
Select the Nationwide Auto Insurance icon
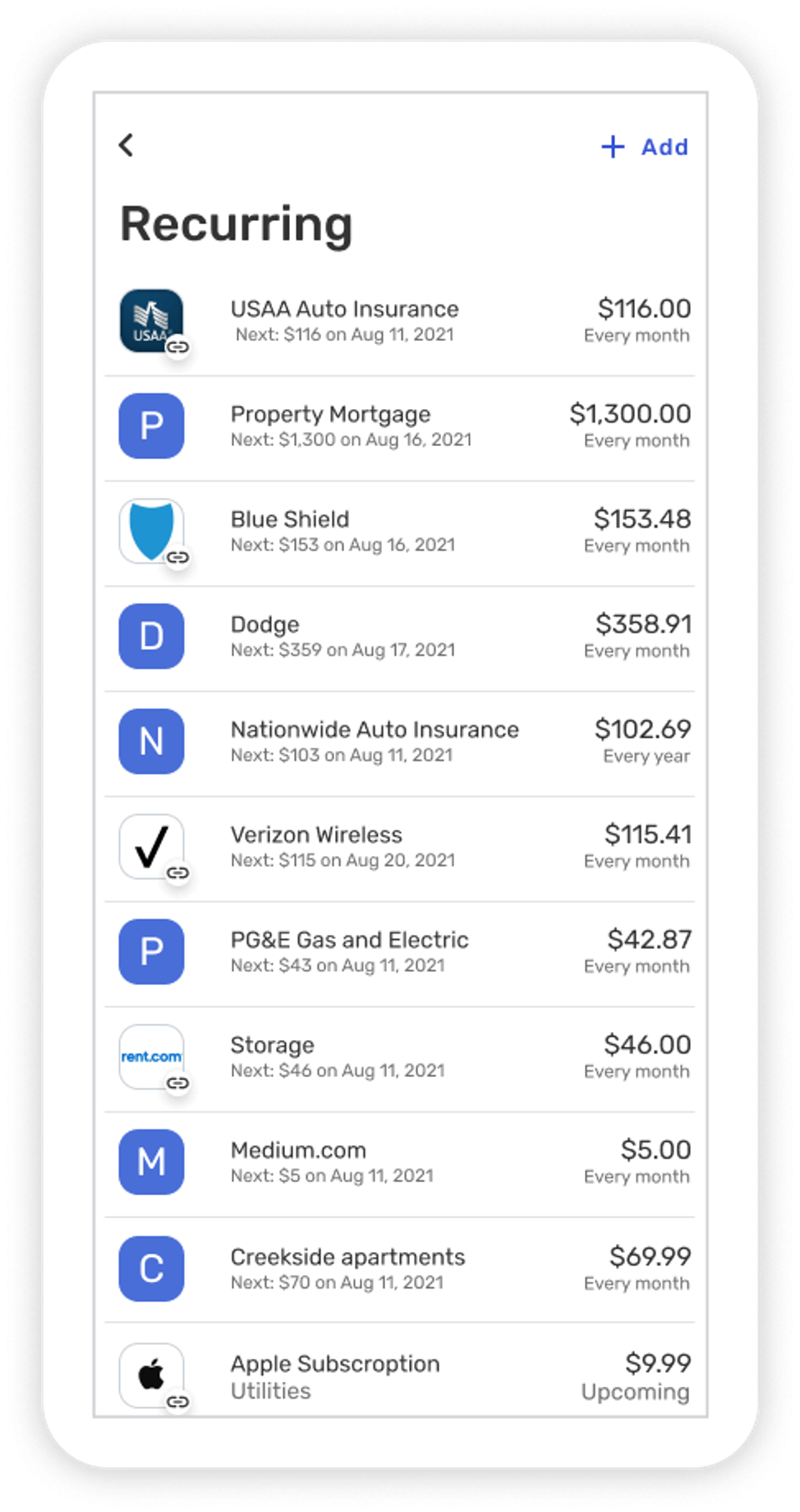151,741
